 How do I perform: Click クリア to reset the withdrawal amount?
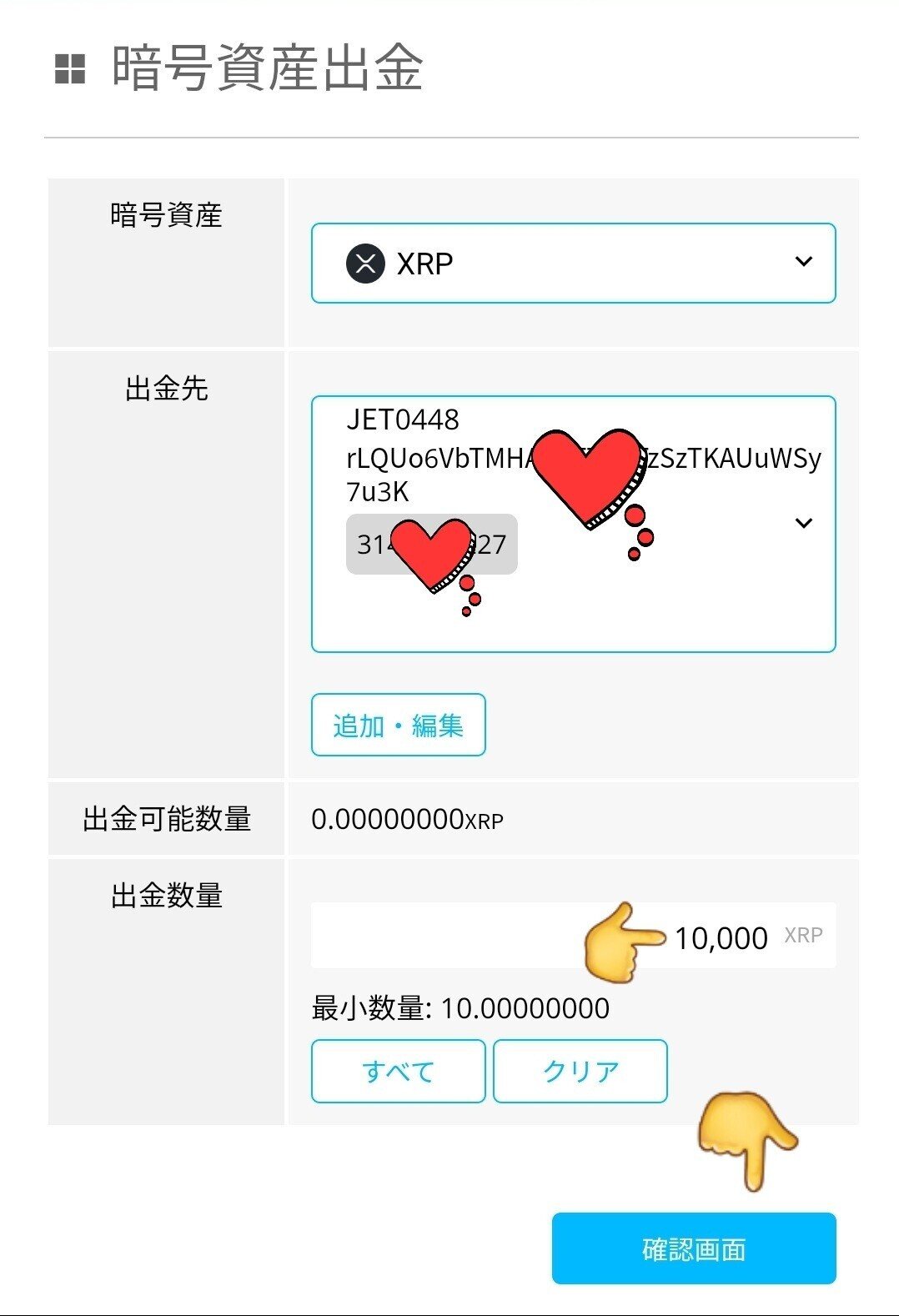pos(580,1071)
